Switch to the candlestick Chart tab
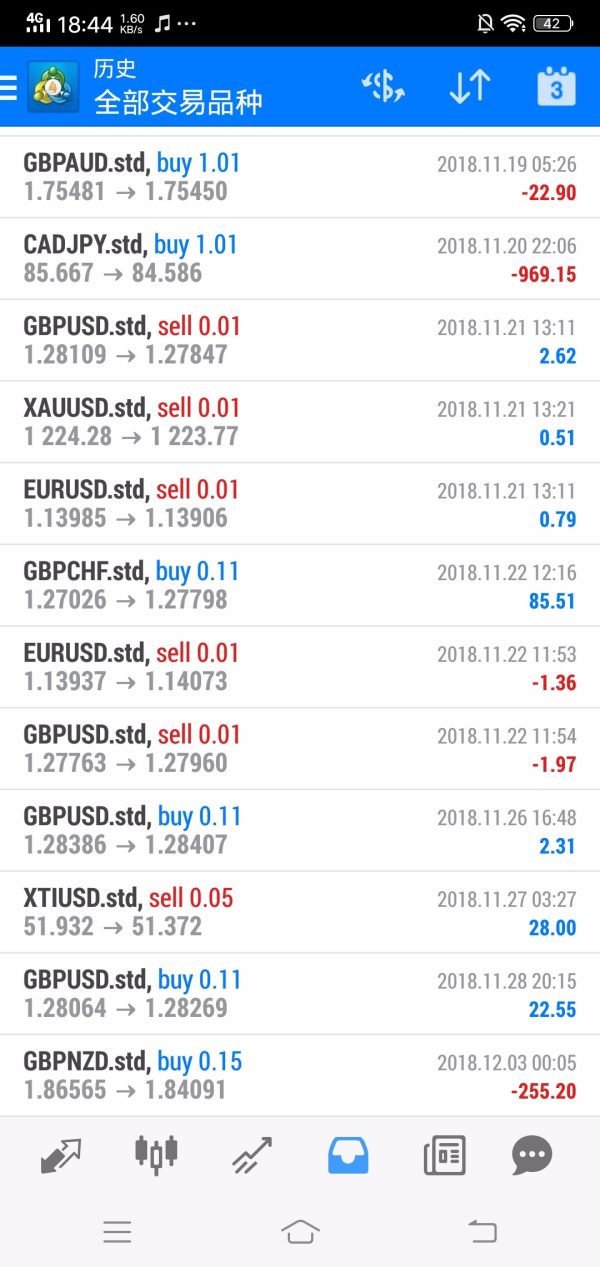Viewport: 600px width, 1267px height. (x=156, y=1156)
